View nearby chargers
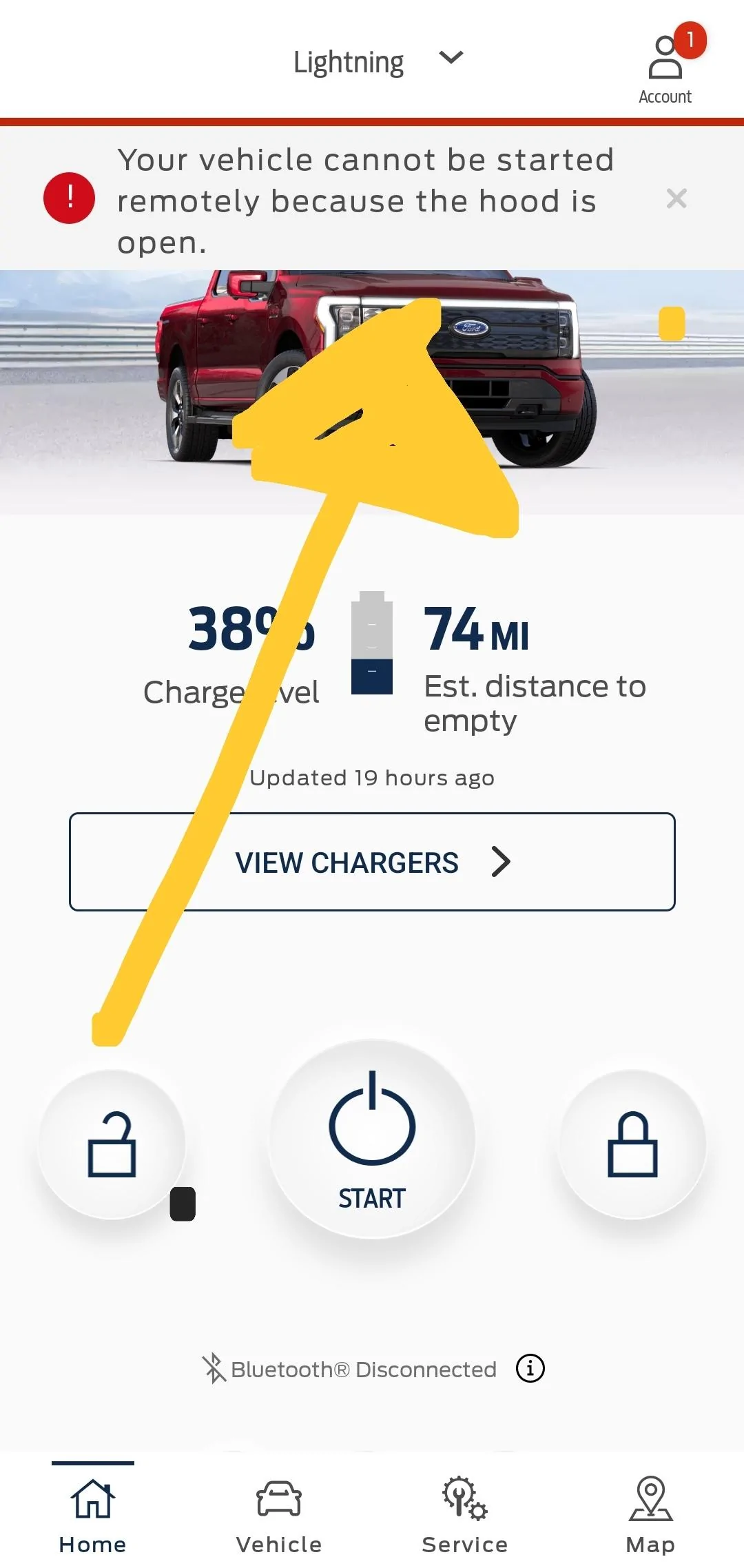Screen dimensions: 744x1568 pos(372,862)
